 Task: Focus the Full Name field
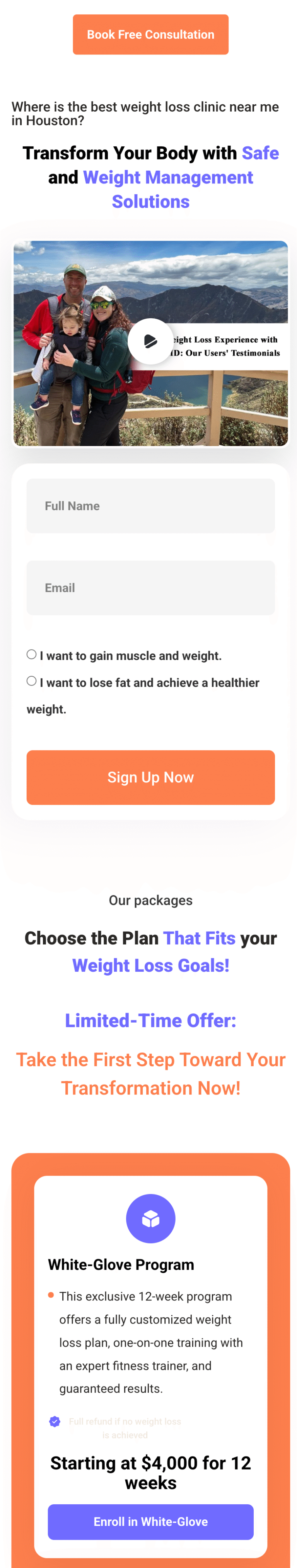click(150, 506)
